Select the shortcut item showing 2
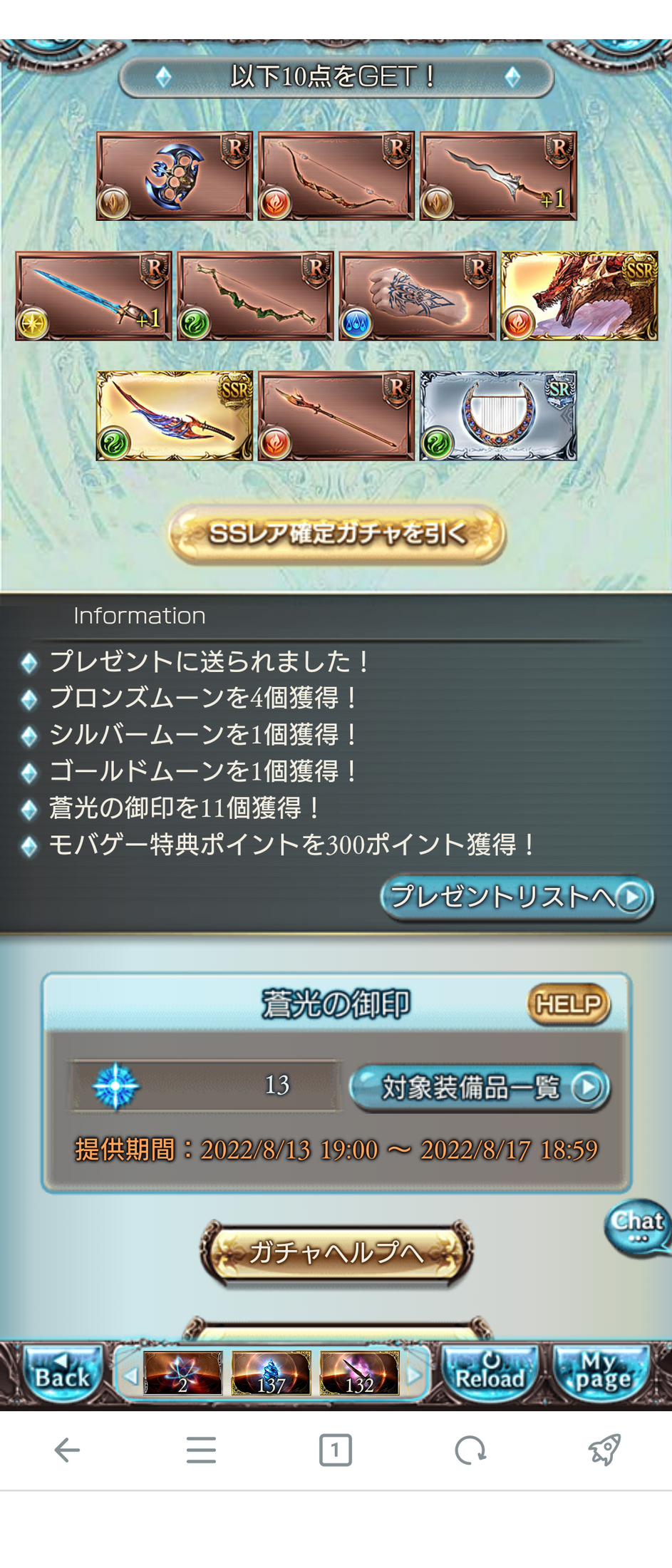 [x=183, y=1374]
